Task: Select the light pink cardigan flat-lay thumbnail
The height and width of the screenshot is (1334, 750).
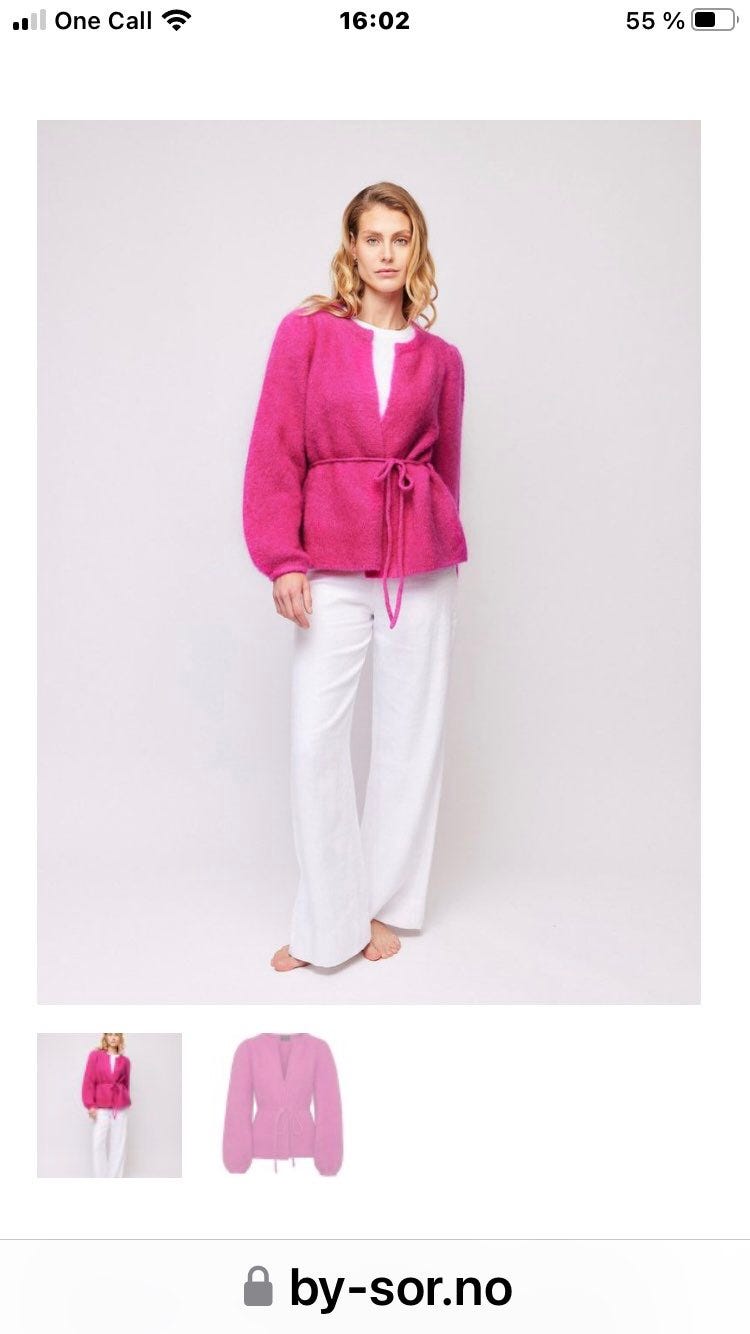Action: [283, 1105]
